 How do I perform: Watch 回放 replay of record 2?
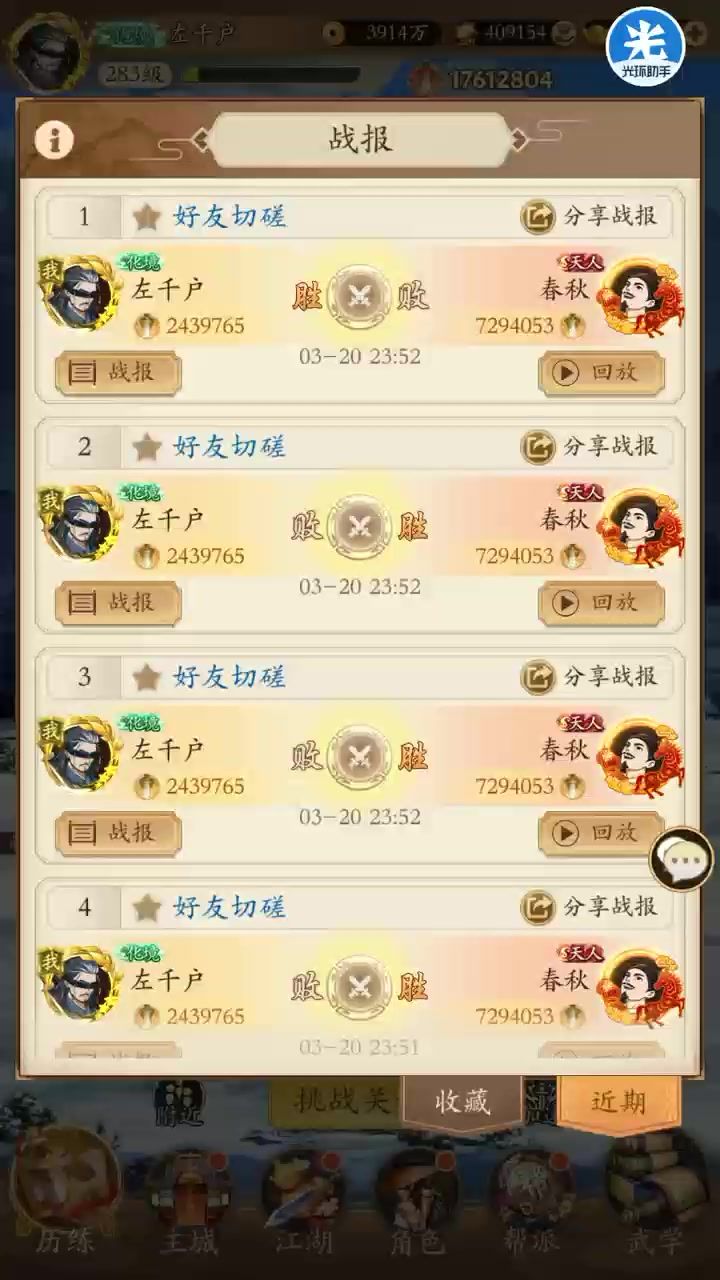pyautogui.click(x=601, y=603)
